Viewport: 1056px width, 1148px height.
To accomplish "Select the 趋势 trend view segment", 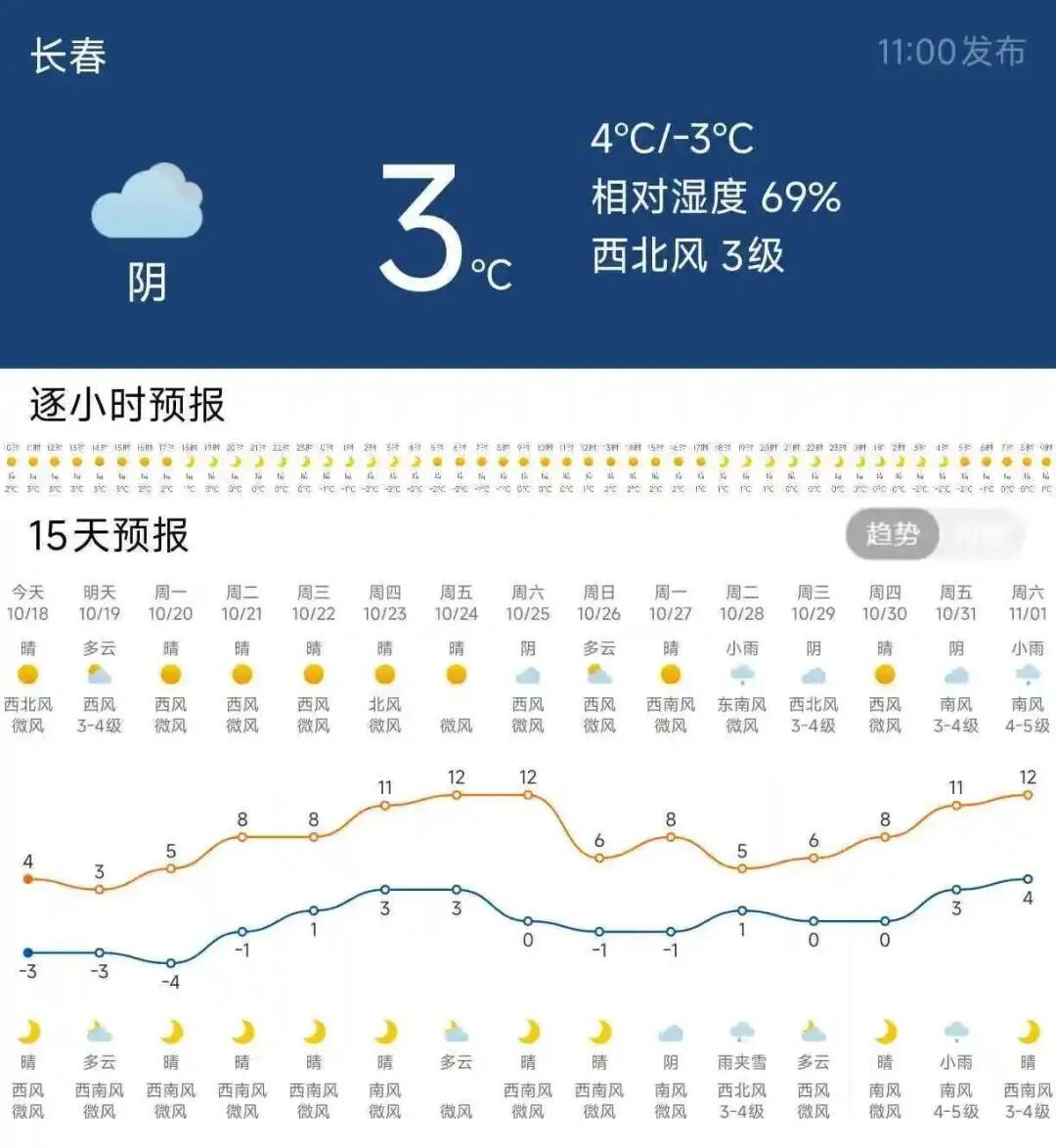I will (892, 535).
